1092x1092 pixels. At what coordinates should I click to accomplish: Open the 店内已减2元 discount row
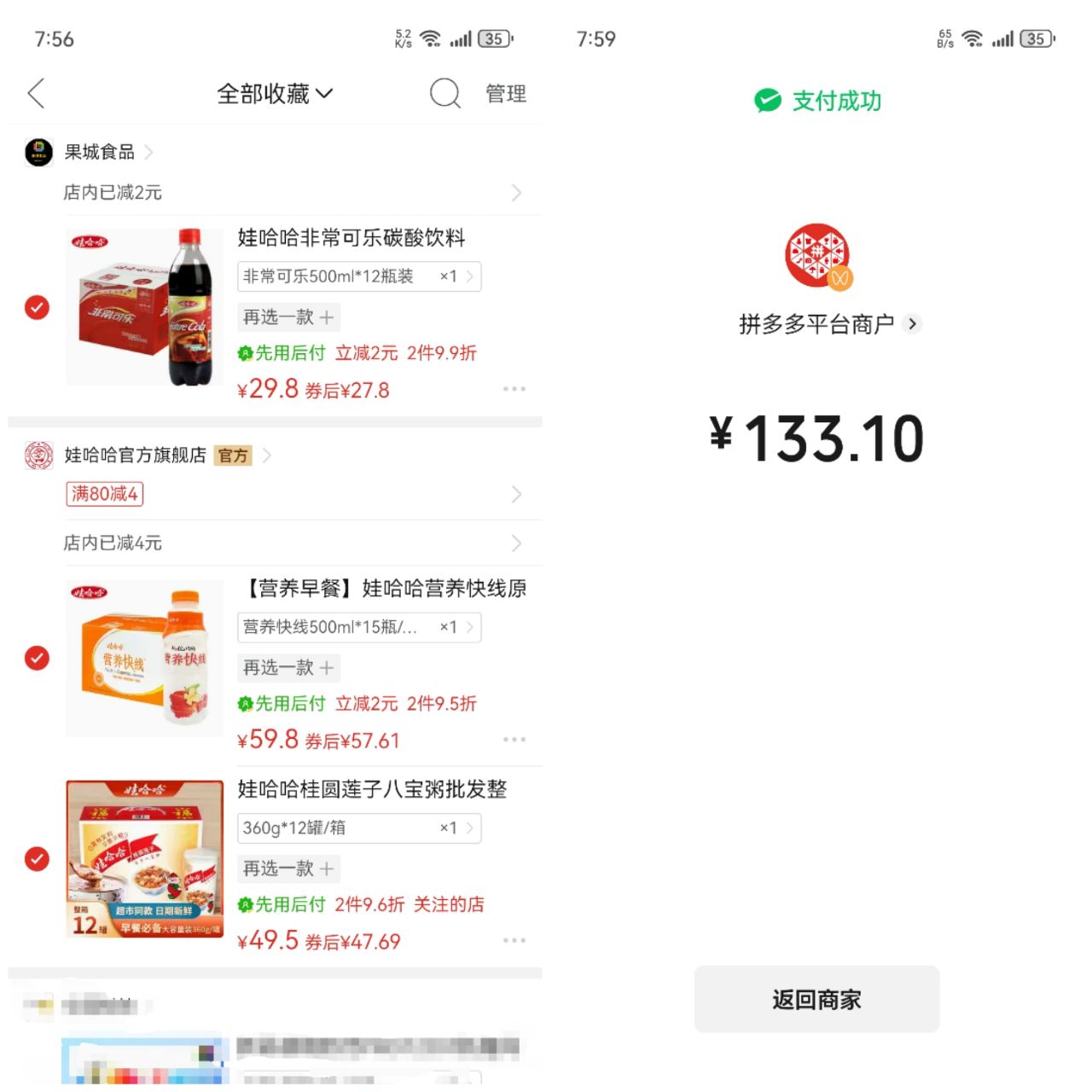click(290, 193)
